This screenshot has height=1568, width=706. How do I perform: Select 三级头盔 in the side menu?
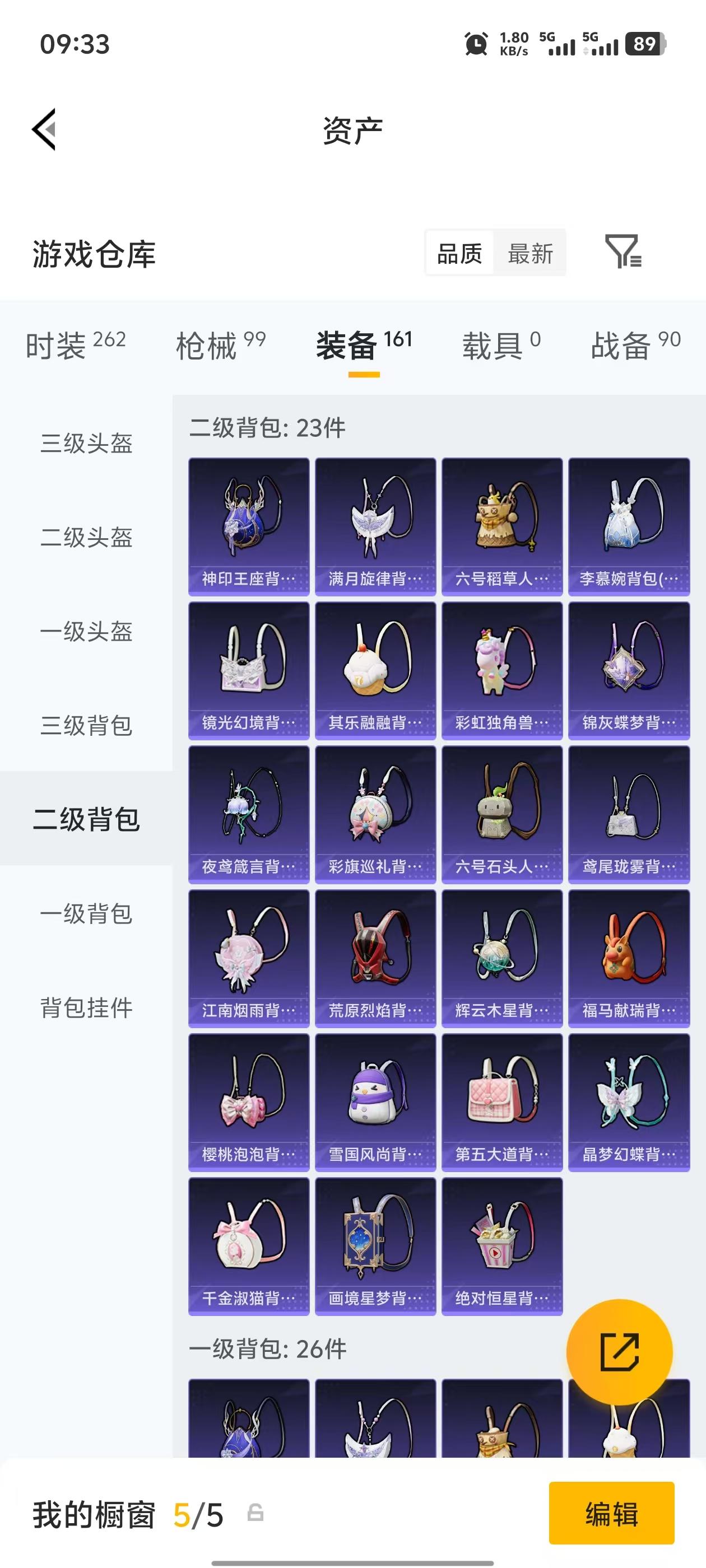86,443
